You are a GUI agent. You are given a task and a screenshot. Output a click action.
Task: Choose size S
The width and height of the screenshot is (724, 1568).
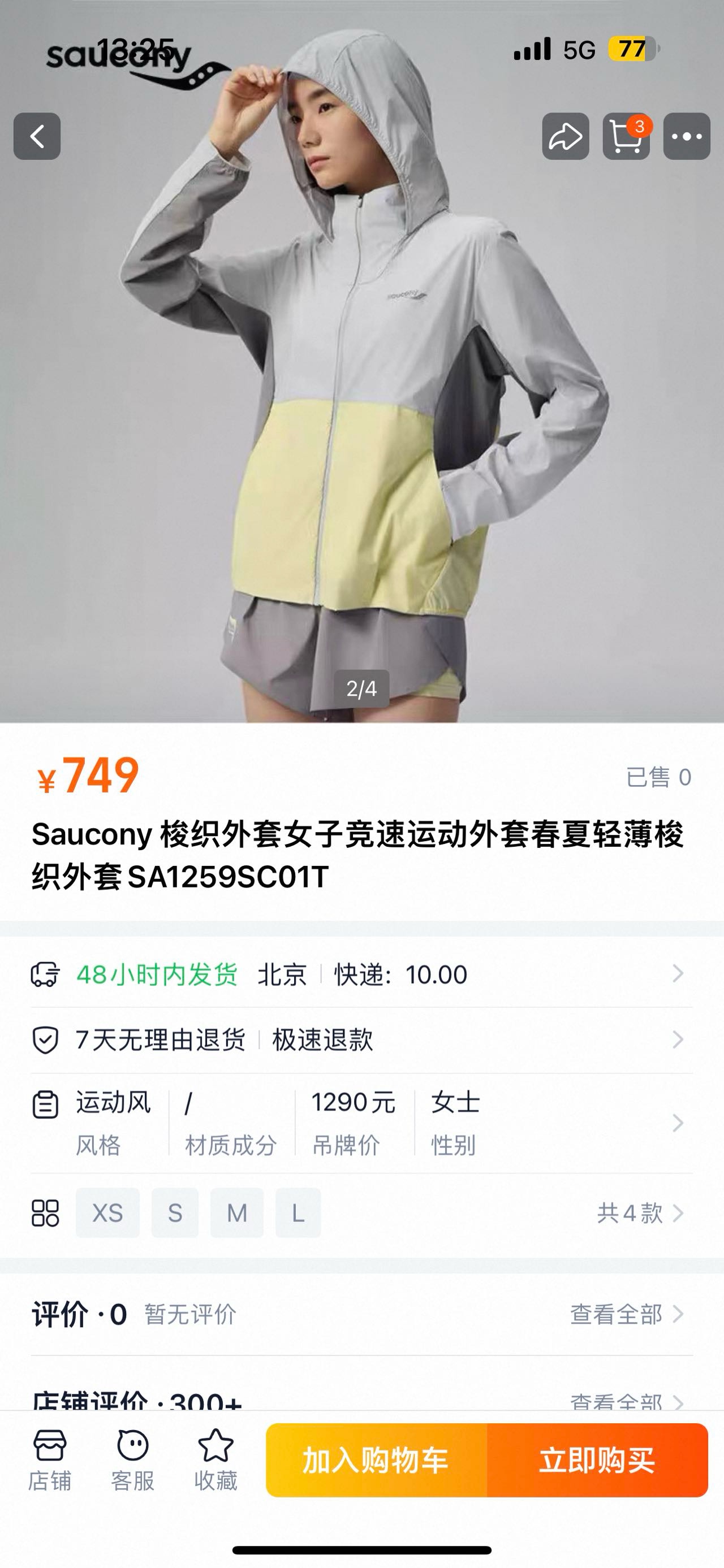click(x=175, y=1213)
